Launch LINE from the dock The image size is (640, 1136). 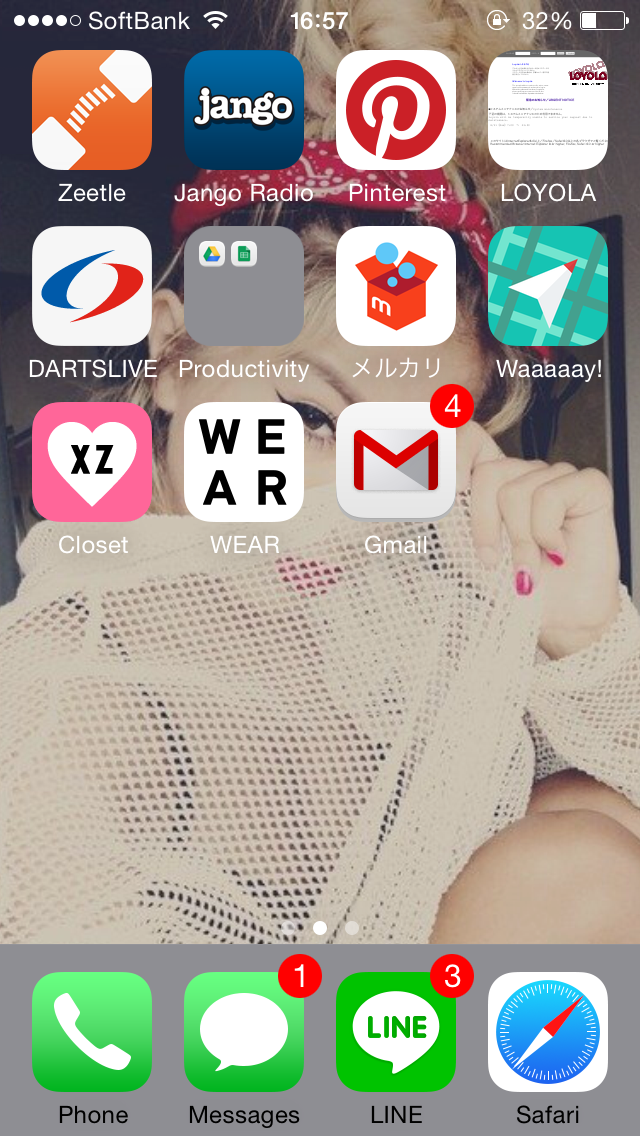[396, 1032]
